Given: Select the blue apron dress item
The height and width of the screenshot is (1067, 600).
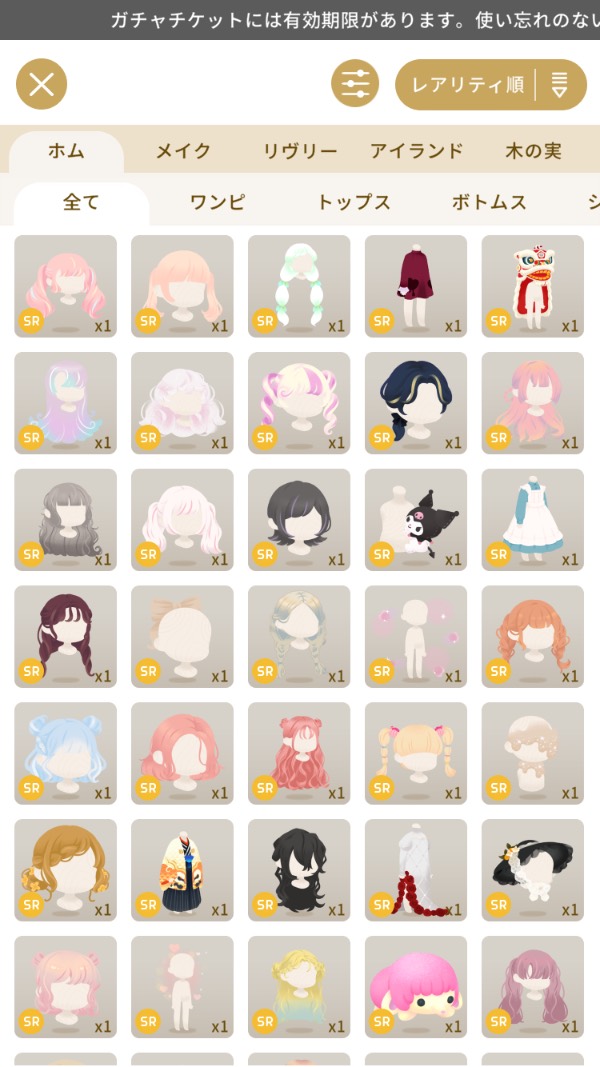Looking at the screenshot, I should pyautogui.click(x=532, y=520).
